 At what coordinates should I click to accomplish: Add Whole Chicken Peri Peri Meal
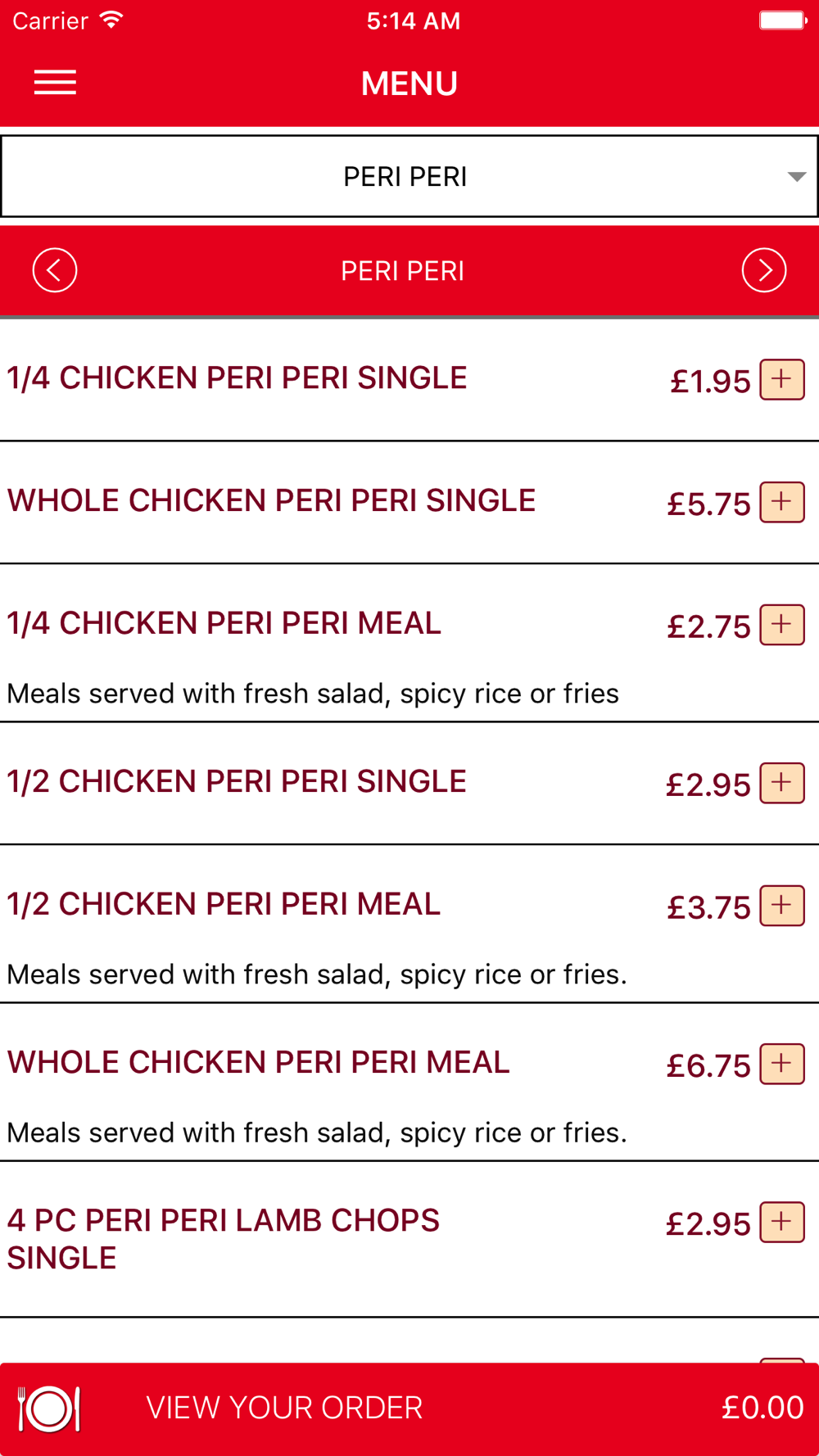782,1064
